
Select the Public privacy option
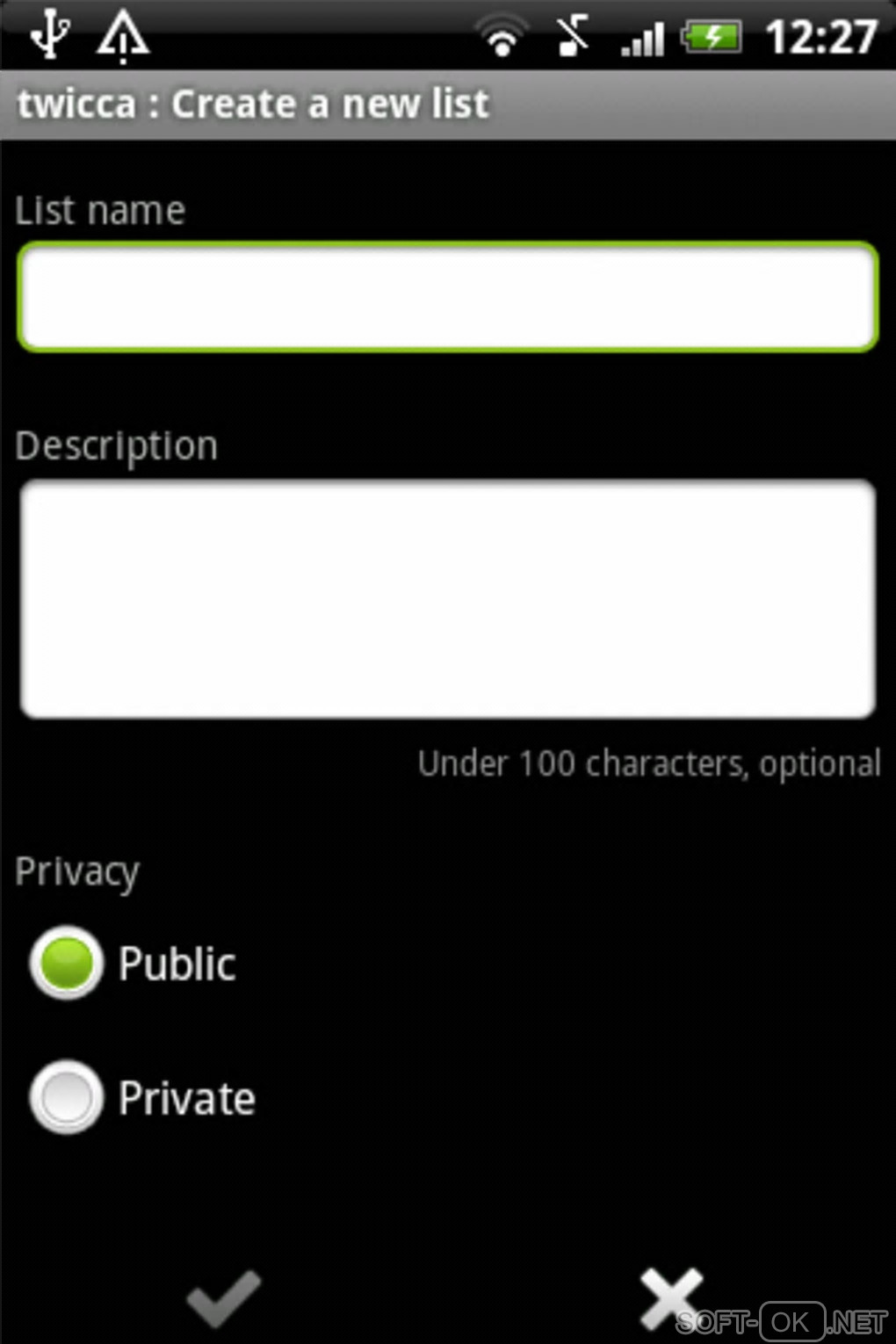click(67, 963)
